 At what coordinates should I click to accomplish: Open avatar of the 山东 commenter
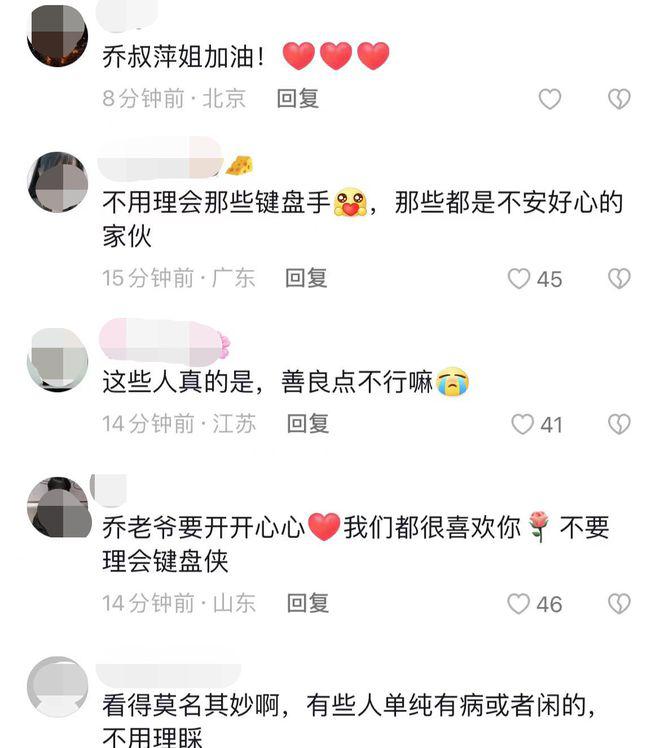[x=57, y=507]
